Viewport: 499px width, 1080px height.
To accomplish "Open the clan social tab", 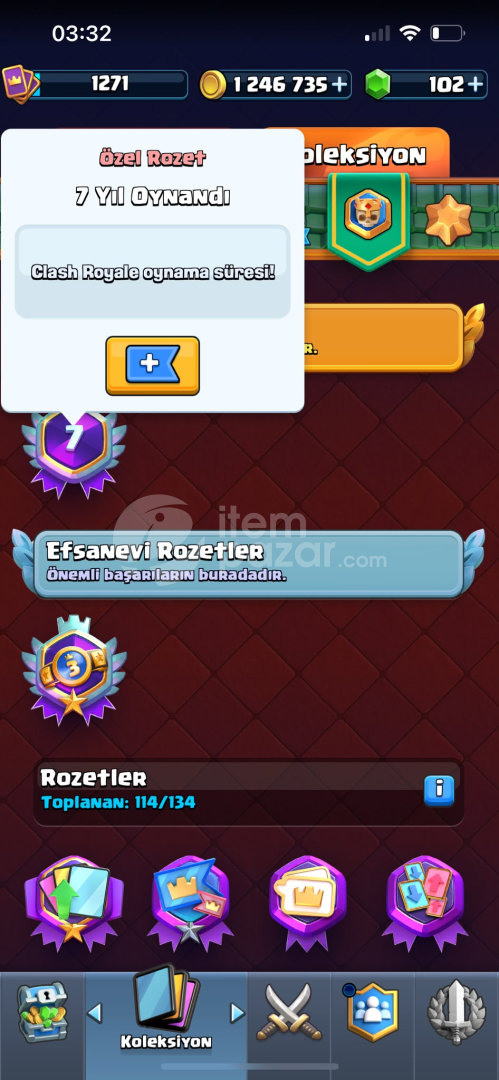I will [372, 1012].
